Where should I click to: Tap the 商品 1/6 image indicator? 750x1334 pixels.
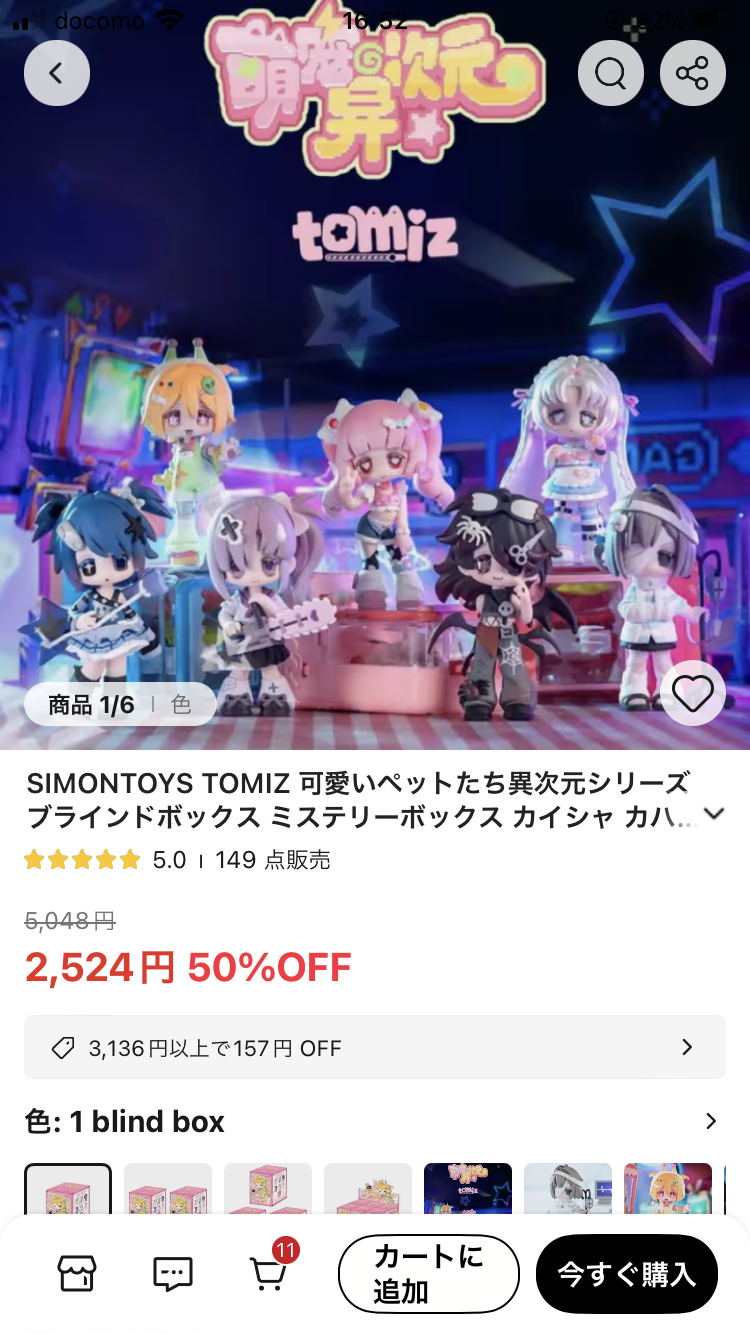[120, 704]
